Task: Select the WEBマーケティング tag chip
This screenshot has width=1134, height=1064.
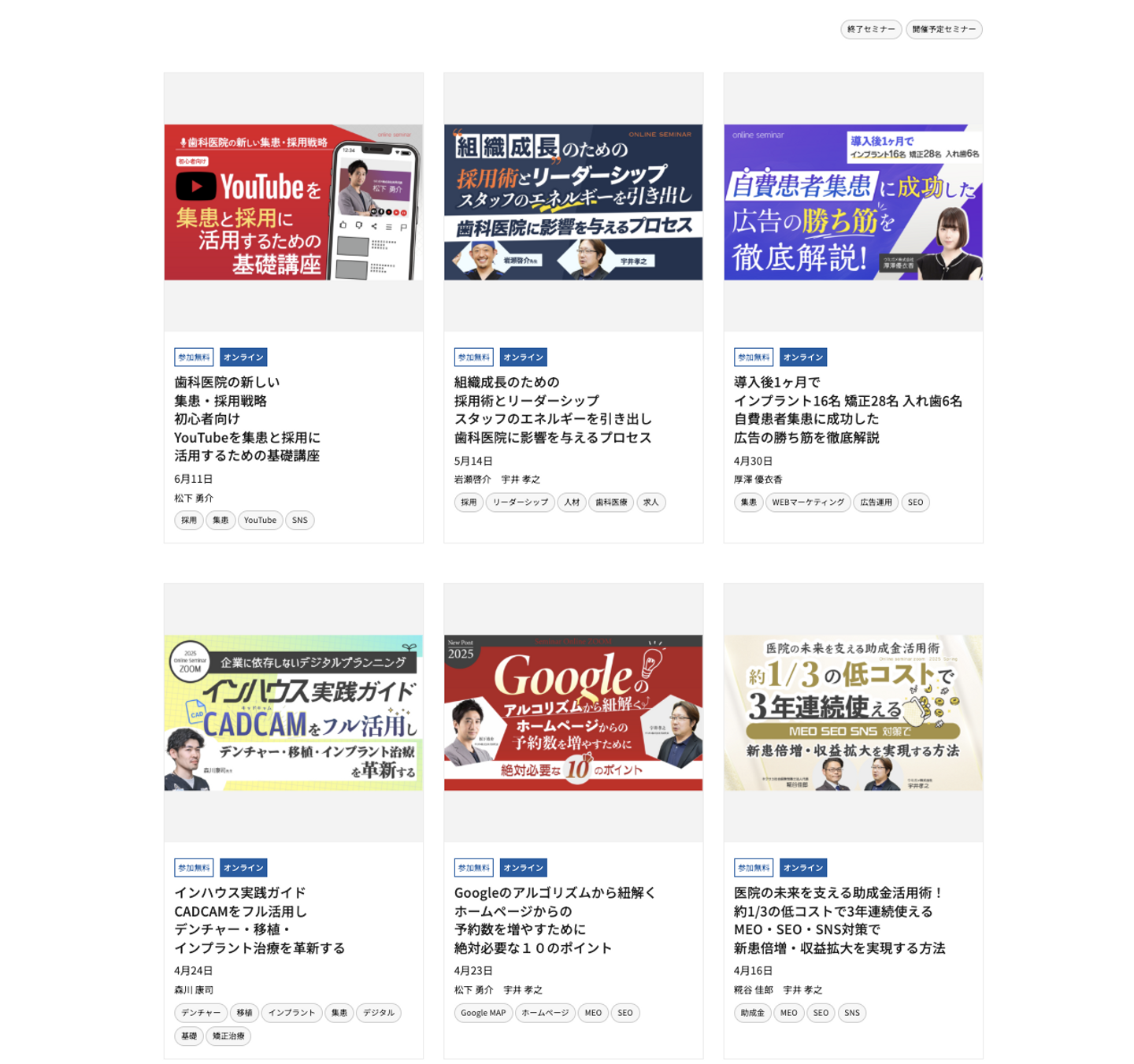Action: 807,502
